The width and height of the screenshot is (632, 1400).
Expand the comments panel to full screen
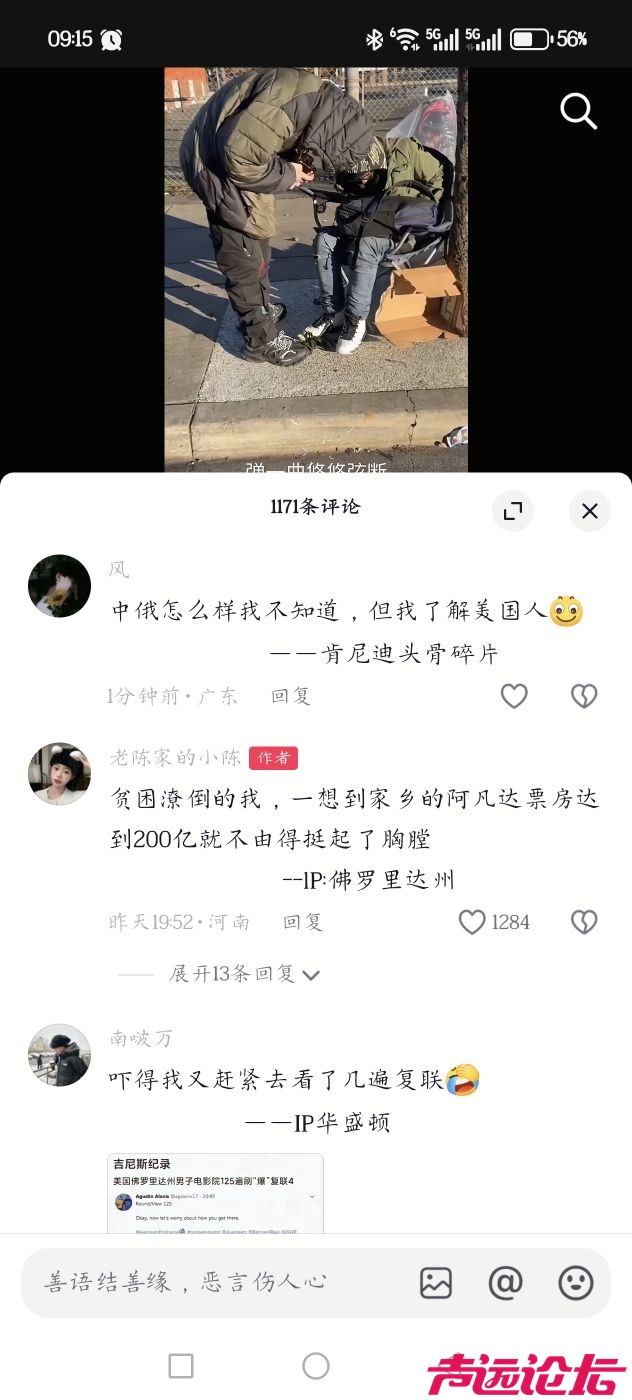[x=513, y=511]
